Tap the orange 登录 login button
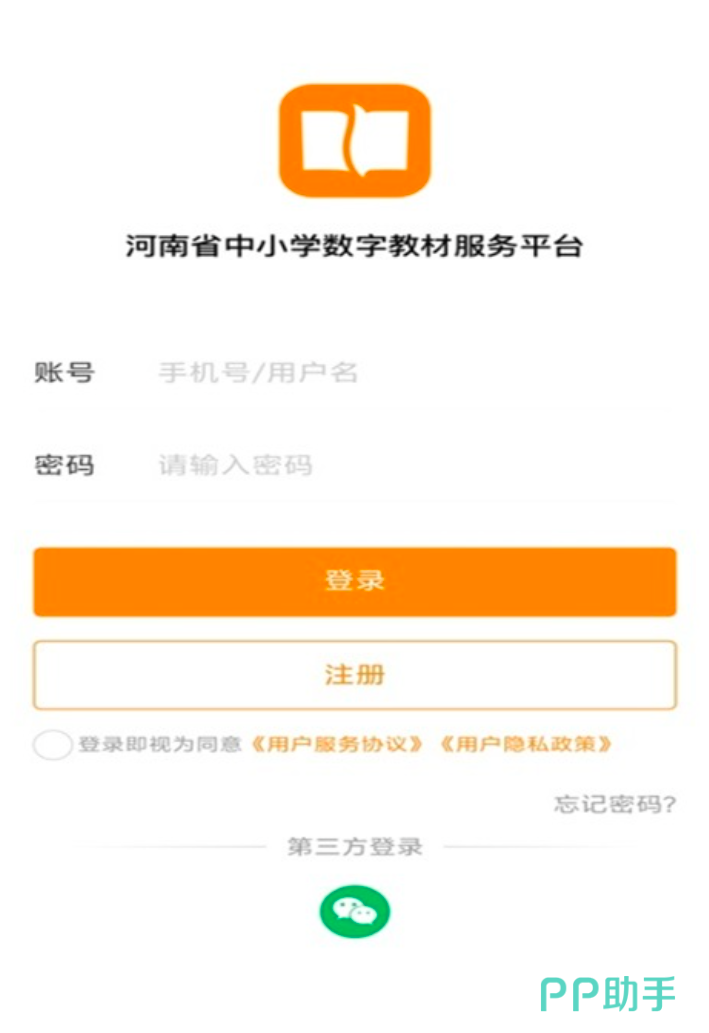709x1033 pixels. (x=354, y=581)
